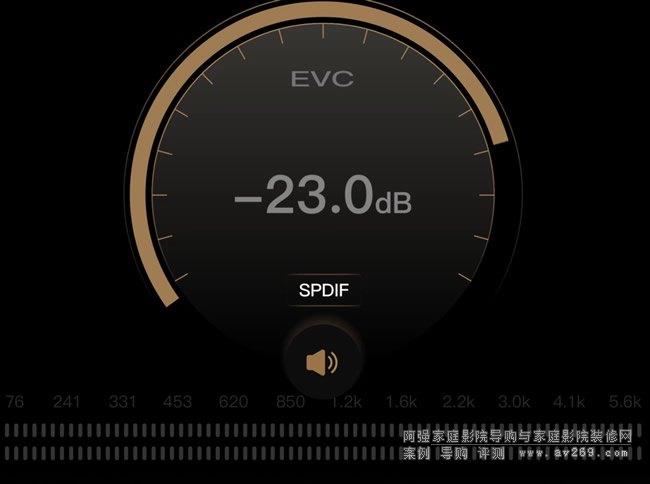Mute audio with the speaker icon
The image size is (650, 484).
coord(323,362)
